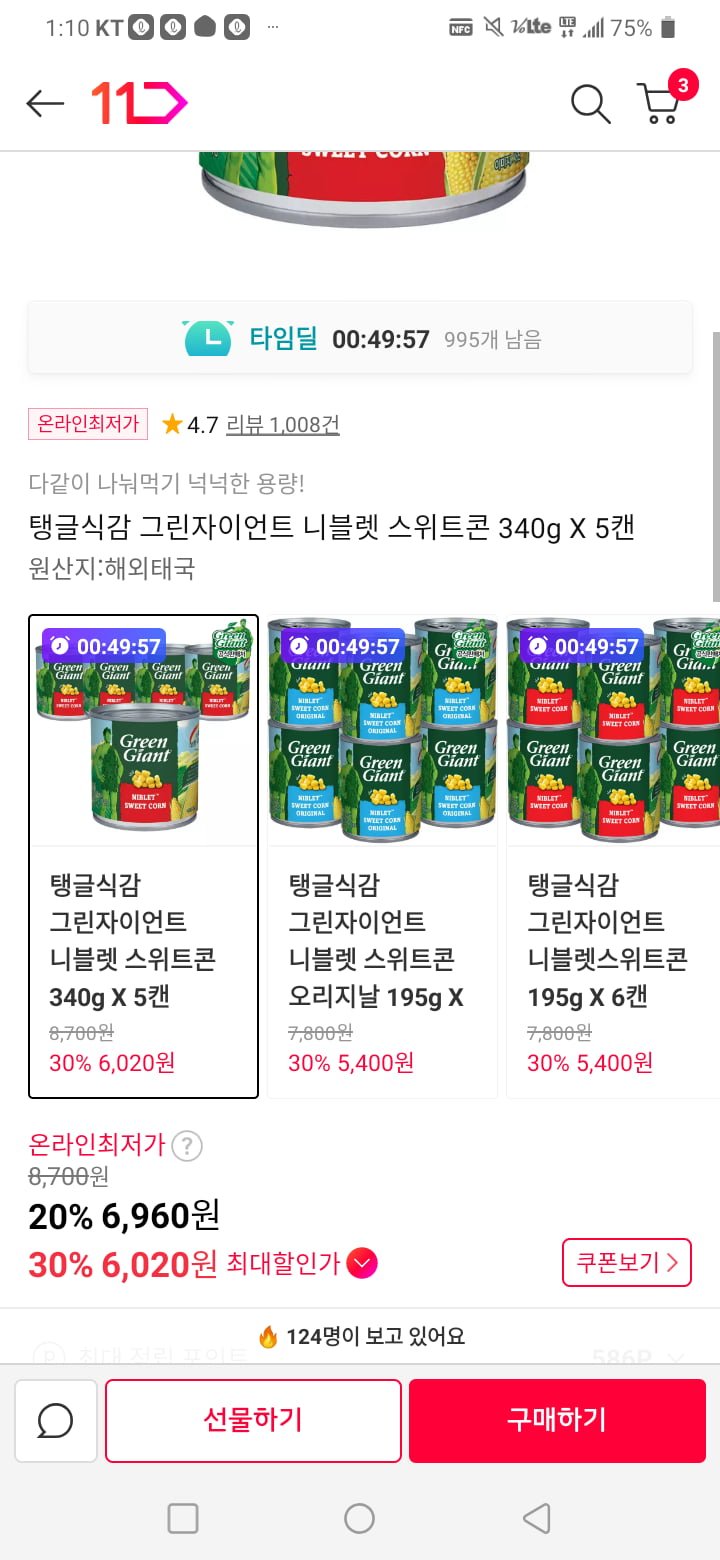Show help for 온라인최저가
The width and height of the screenshot is (720, 1560).
(187, 1146)
